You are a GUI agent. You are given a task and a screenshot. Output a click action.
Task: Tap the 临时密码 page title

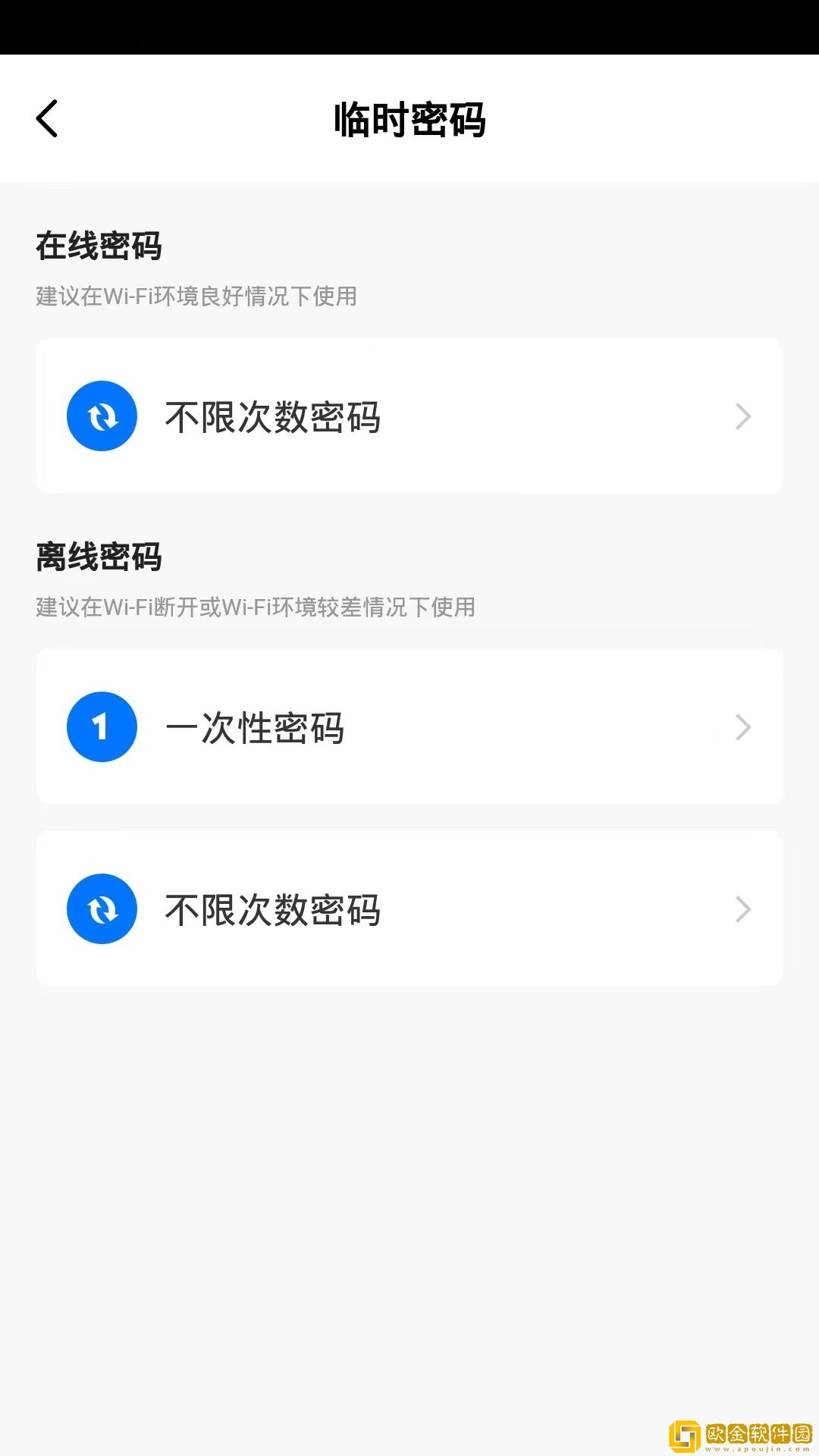[x=409, y=119]
